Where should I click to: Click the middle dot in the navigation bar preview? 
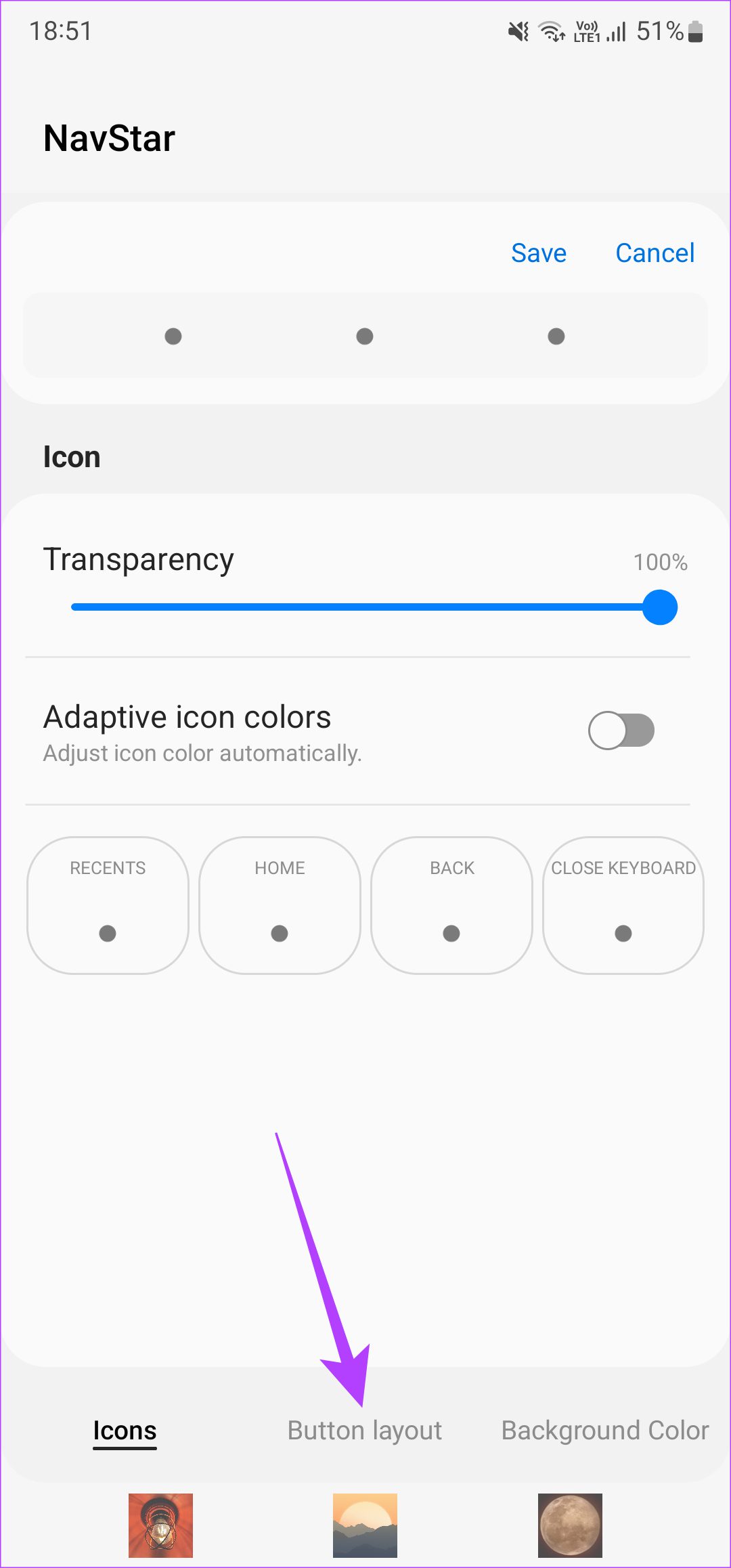click(x=365, y=336)
